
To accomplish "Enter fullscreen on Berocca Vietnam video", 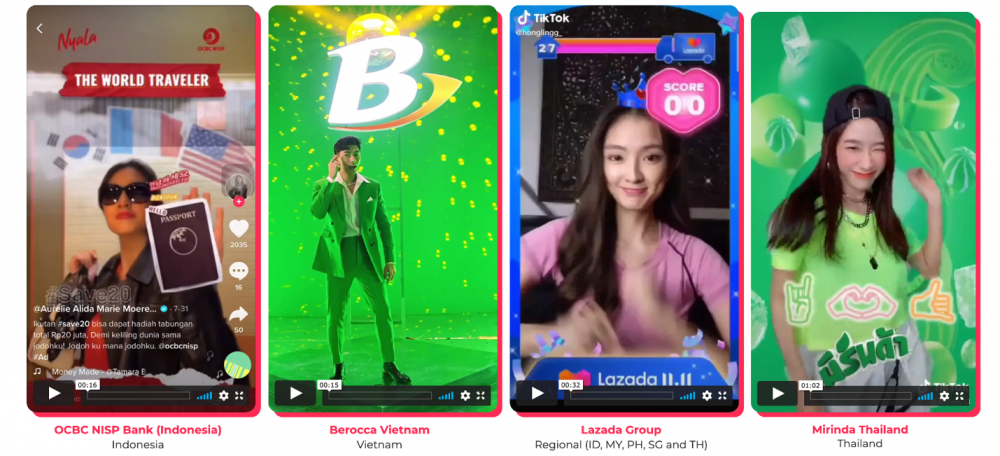I will click(x=480, y=395).
